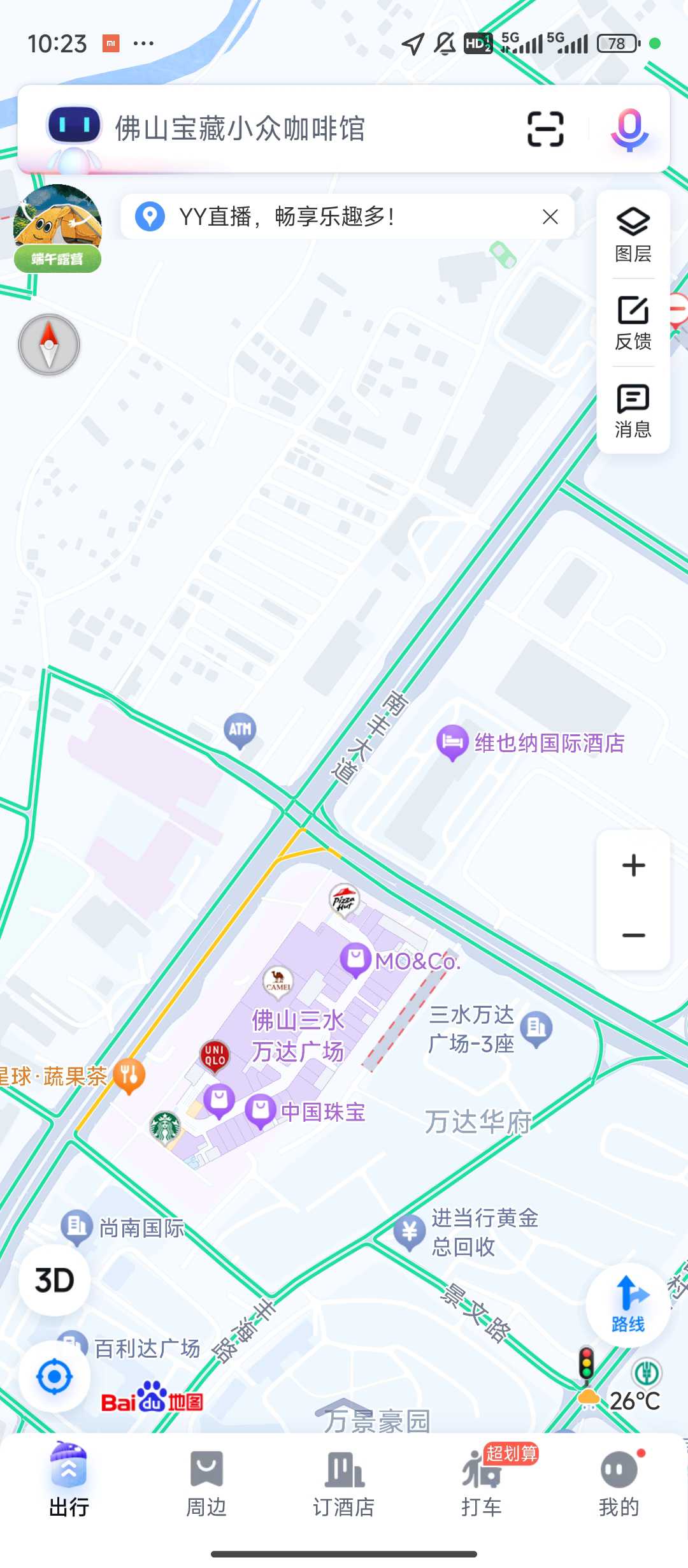Open 反馈 feedback
Screen dimensions: 688x1568
pyautogui.click(x=633, y=323)
